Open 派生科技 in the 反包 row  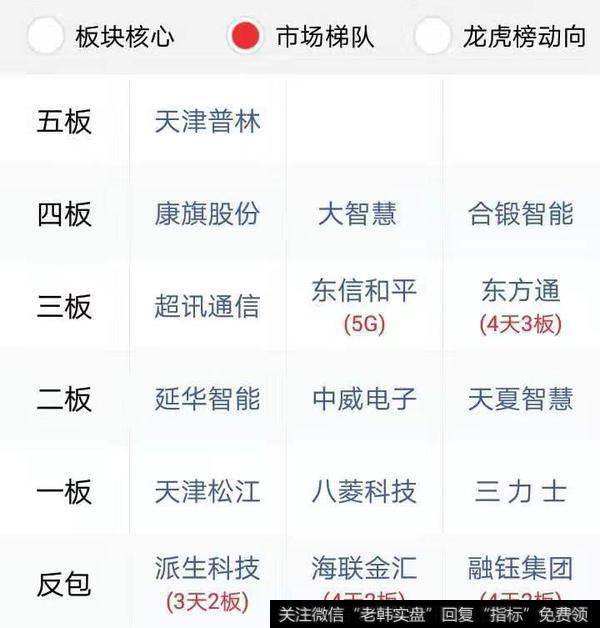click(207, 570)
